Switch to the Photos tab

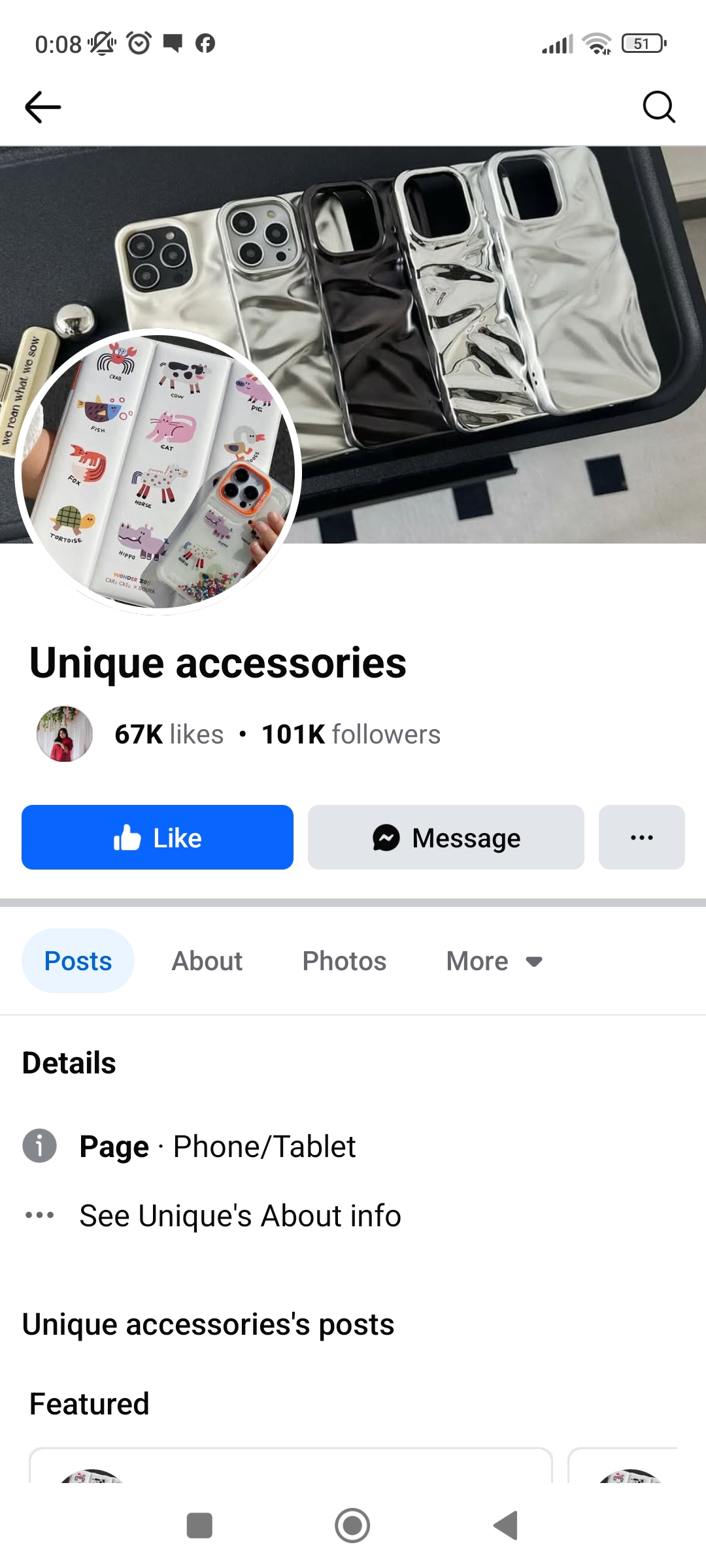pyautogui.click(x=345, y=961)
